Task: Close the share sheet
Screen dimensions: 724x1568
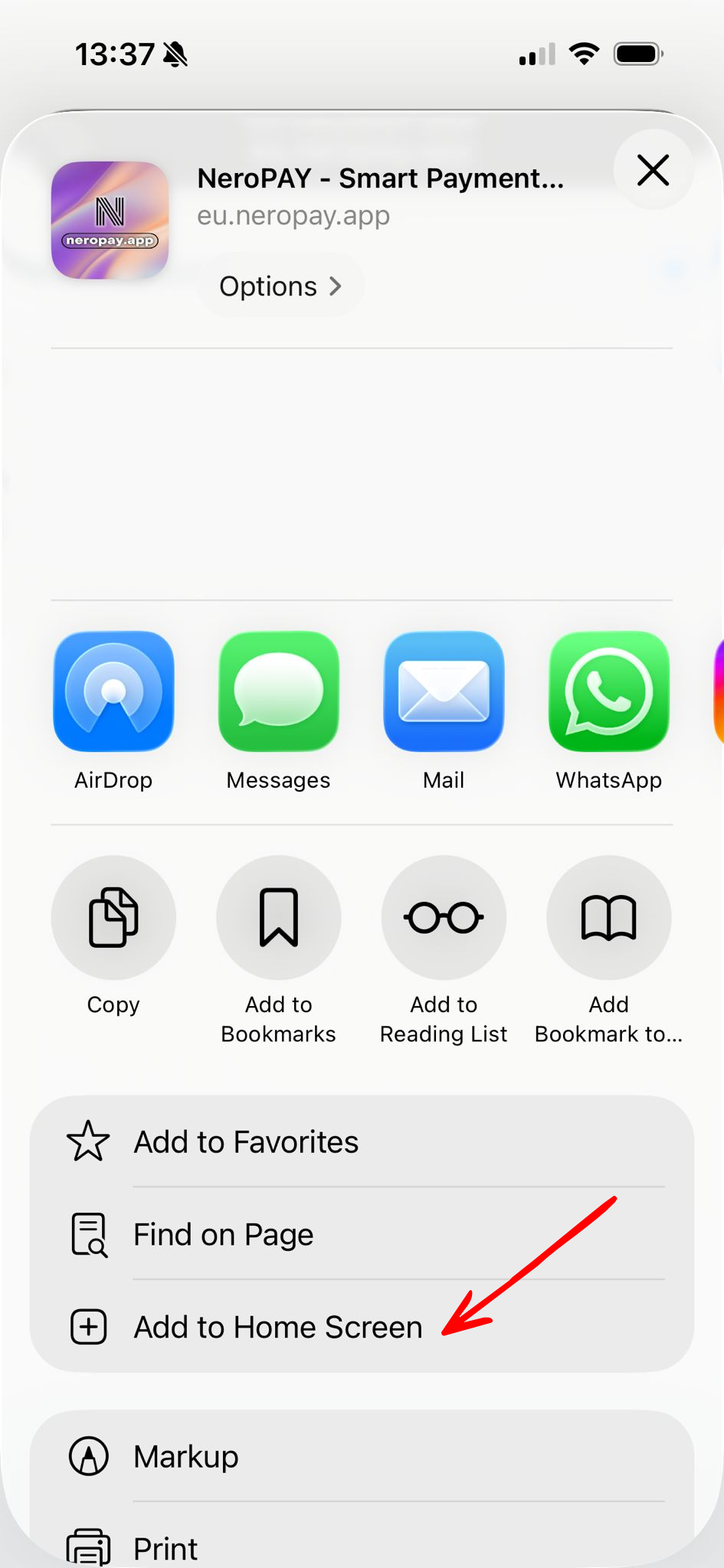Action: tap(654, 170)
